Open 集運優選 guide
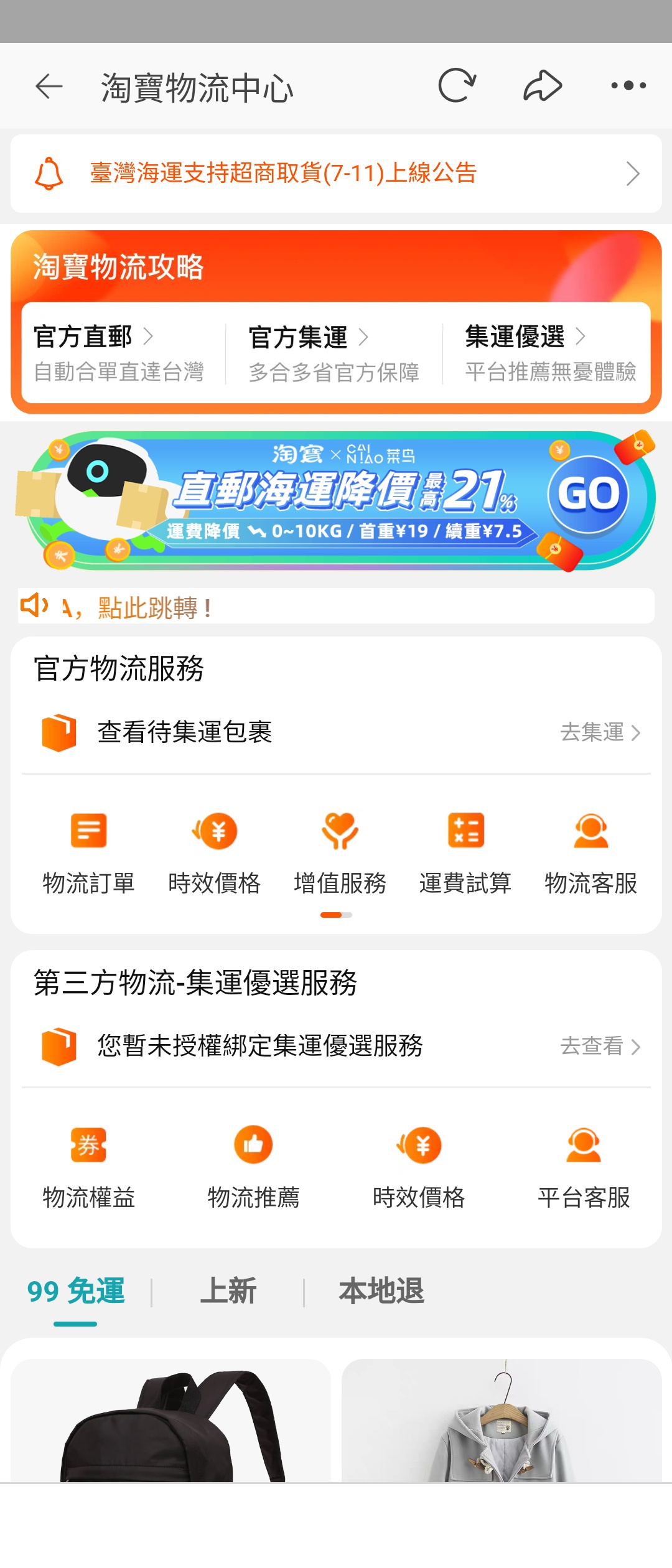This screenshot has height=1568, width=672. coord(550,352)
